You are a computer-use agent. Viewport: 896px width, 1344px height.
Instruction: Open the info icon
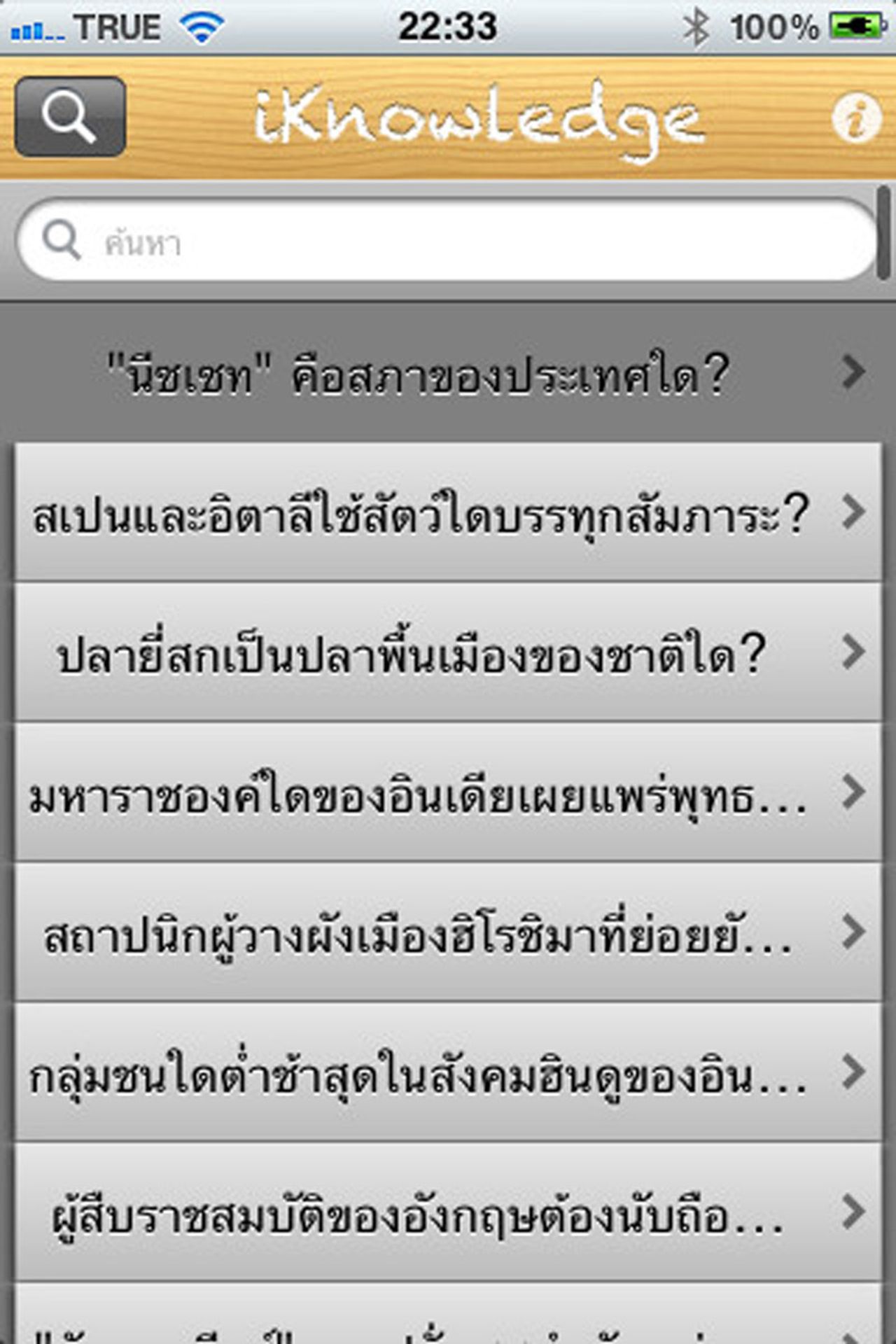[855, 118]
